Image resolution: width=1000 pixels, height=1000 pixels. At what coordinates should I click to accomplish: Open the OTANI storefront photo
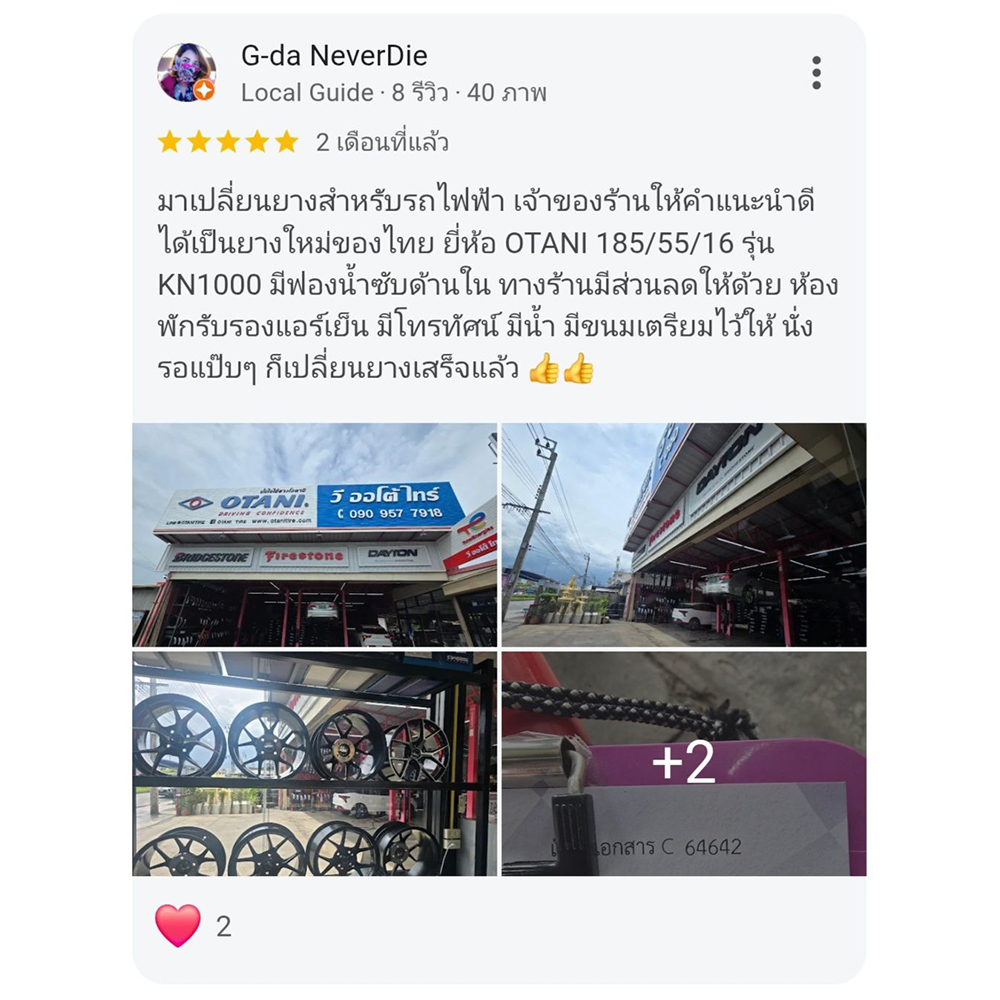(314, 534)
